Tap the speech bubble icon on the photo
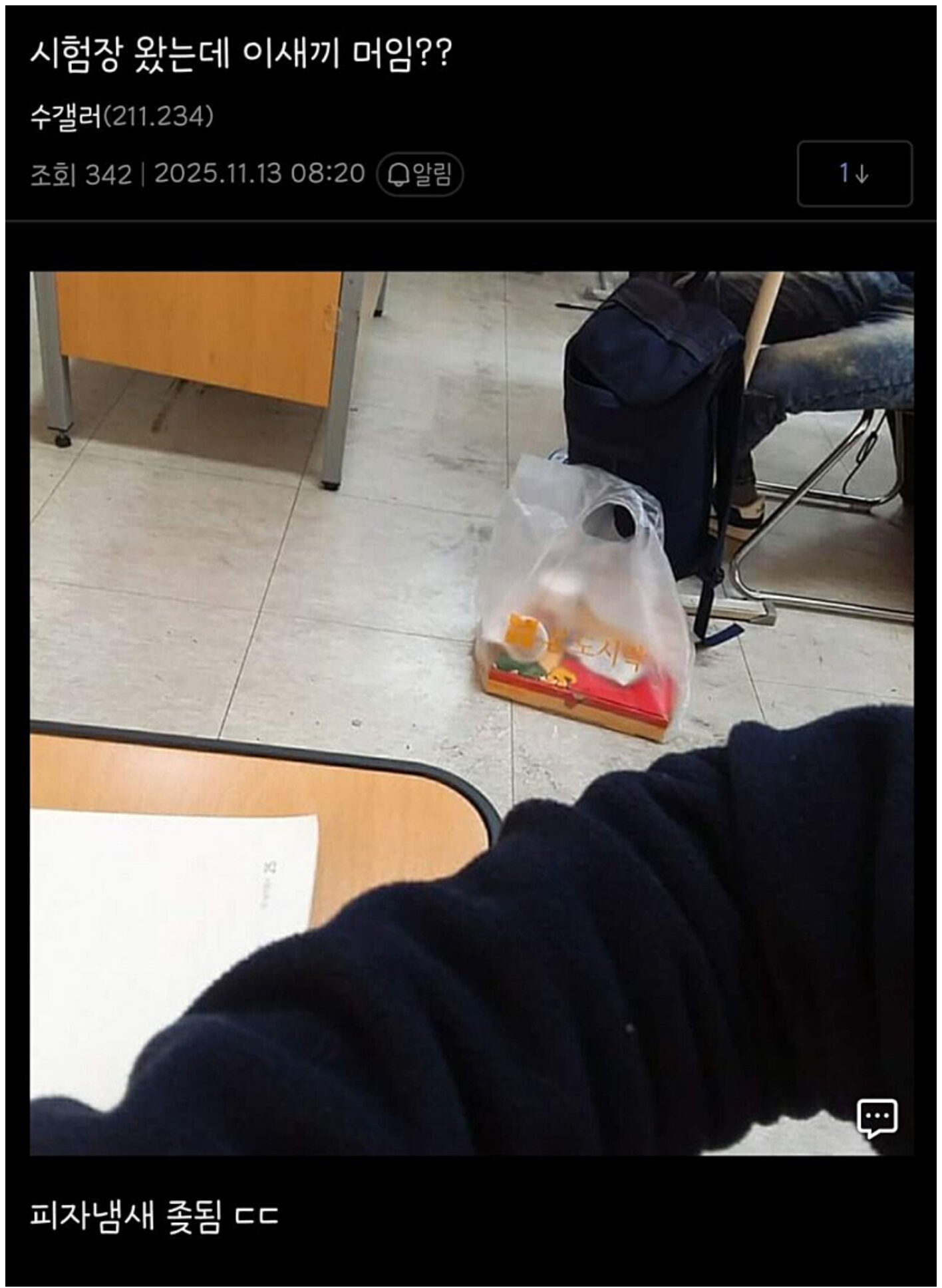This screenshot has width=942, height=1288. point(877,1117)
